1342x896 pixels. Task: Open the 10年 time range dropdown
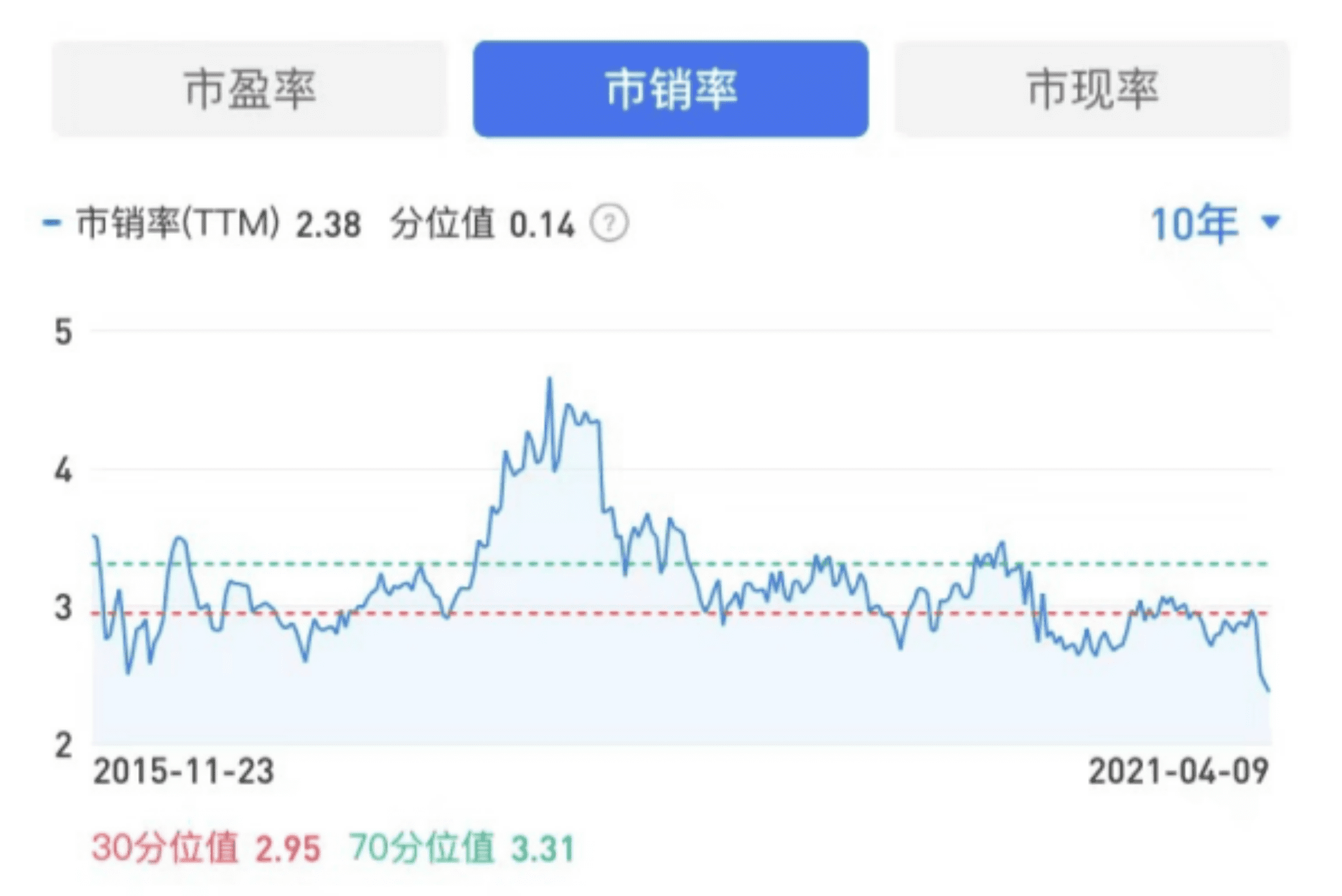click(x=1214, y=223)
